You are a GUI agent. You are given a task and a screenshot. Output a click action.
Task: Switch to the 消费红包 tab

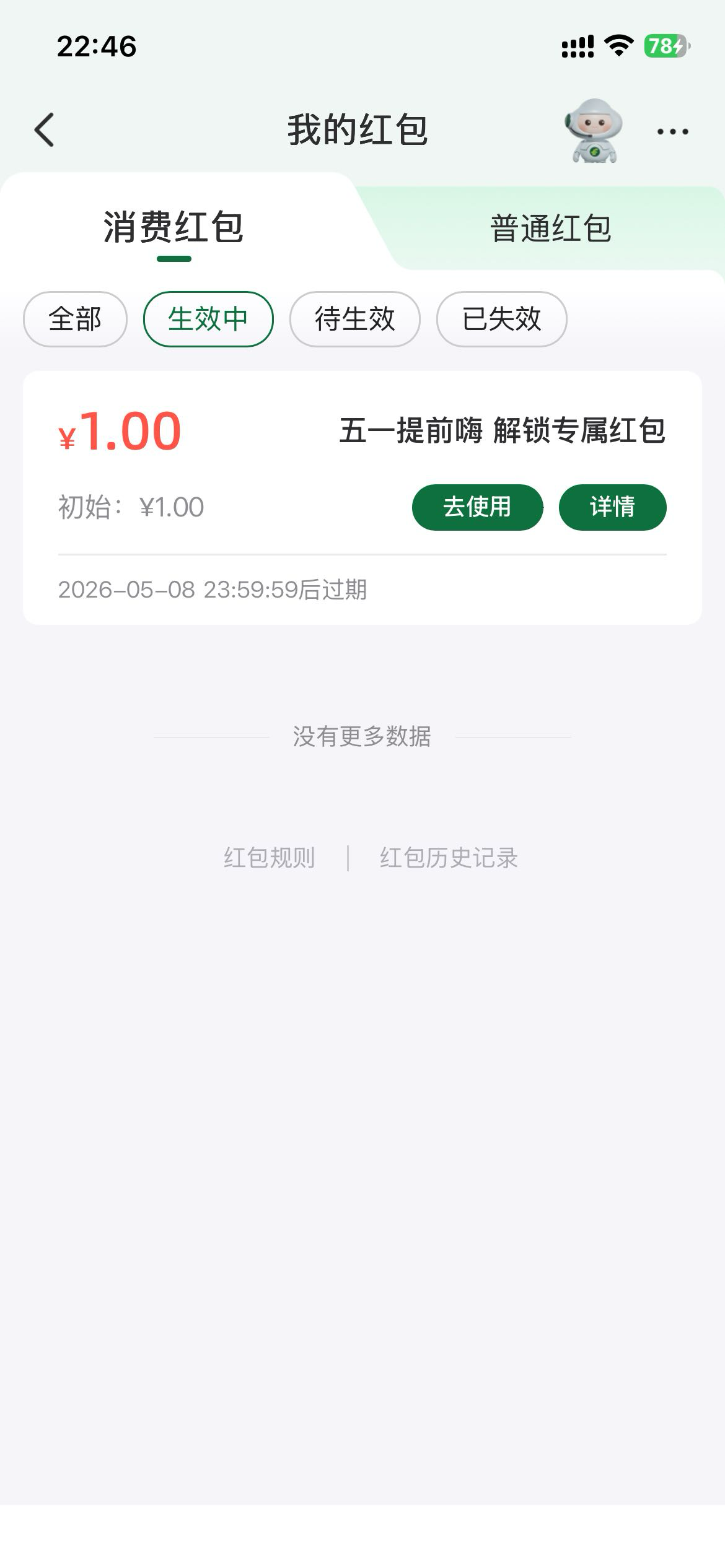coord(174,228)
